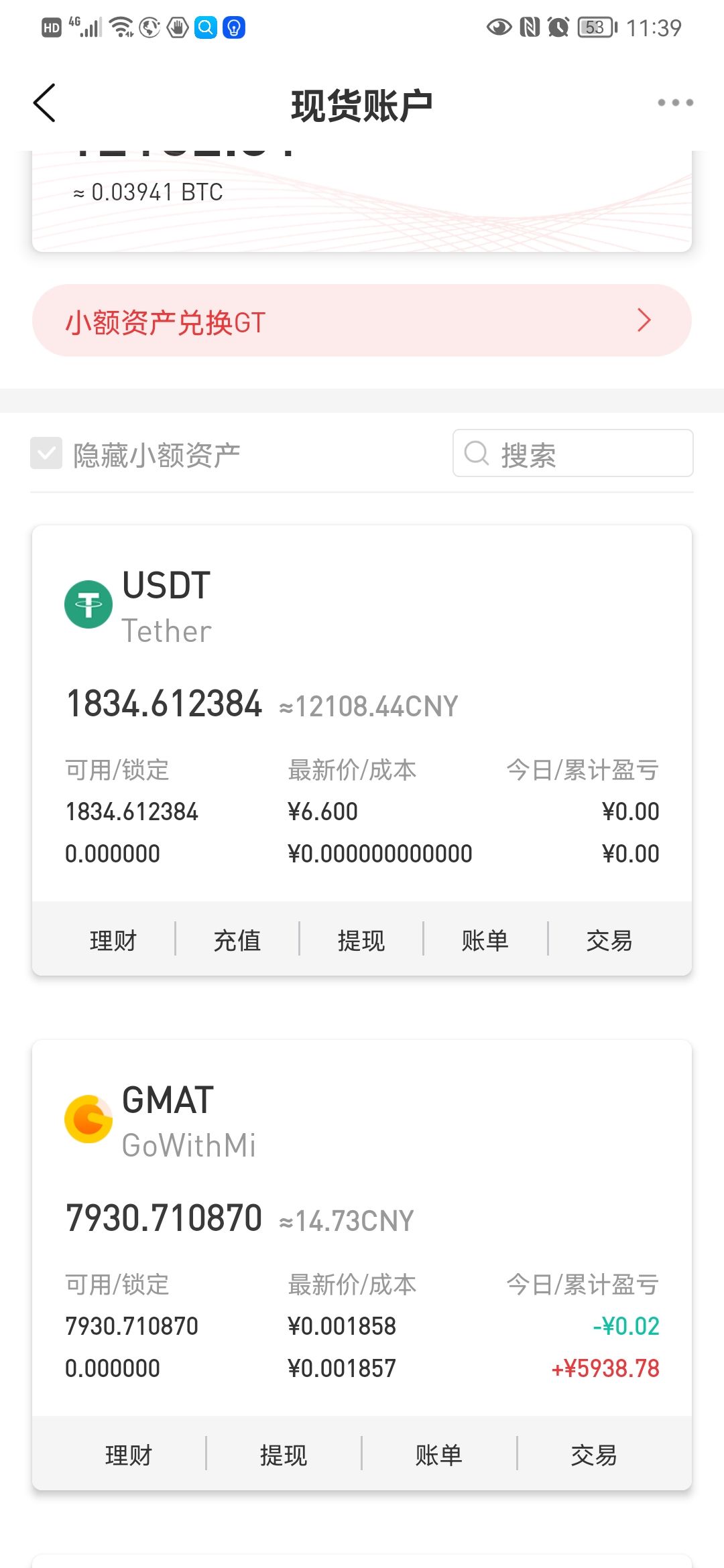Screen dimensions: 724x1568
Task: Open 小额资产兑换GT conversion
Action: [x=362, y=321]
